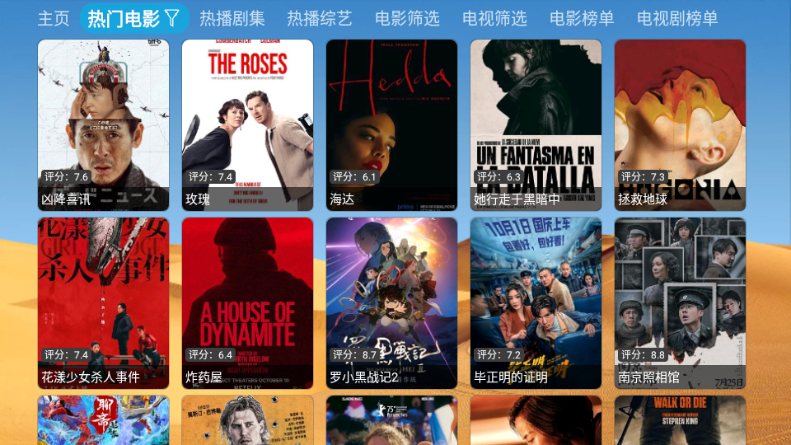View the movie 毕正明的证明
Viewport: 791px width, 445px height.
pyautogui.click(x=536, y=302)
